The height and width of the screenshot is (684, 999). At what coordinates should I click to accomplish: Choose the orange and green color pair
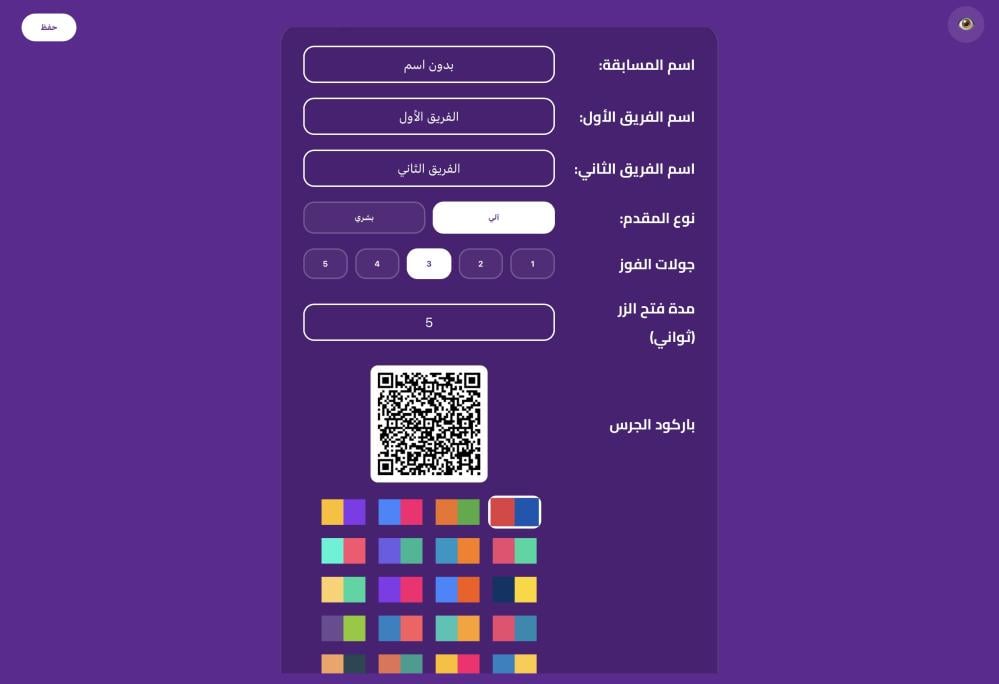click(x=458, y=512)
